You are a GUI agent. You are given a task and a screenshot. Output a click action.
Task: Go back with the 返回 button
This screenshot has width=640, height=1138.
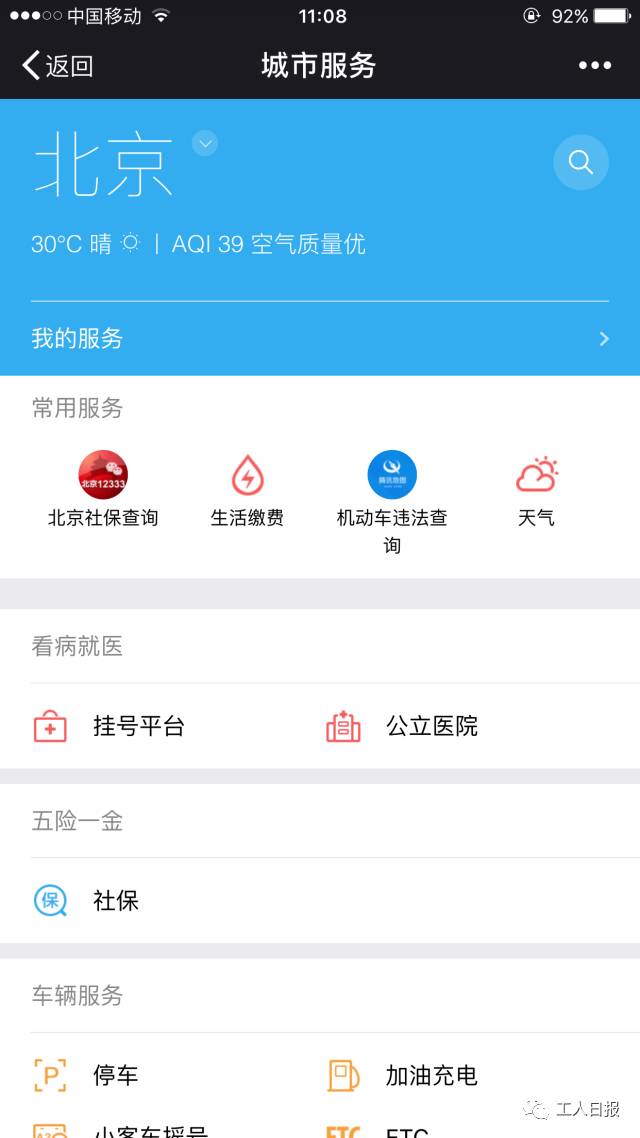pyautogui.click(x=58, y=66)
